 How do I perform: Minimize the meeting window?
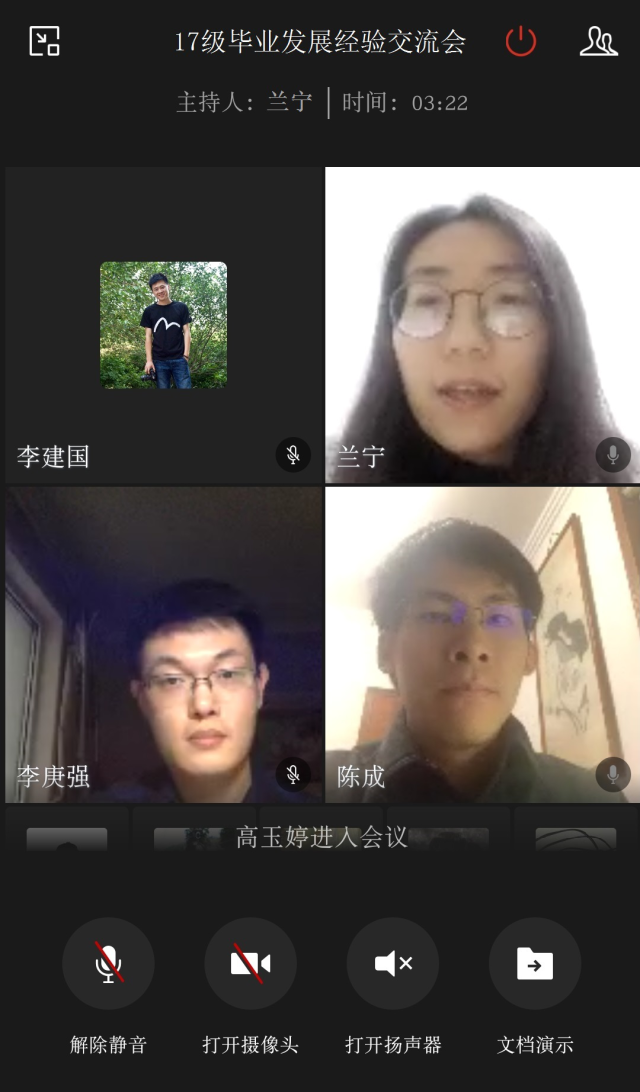(x=44, y=41)
